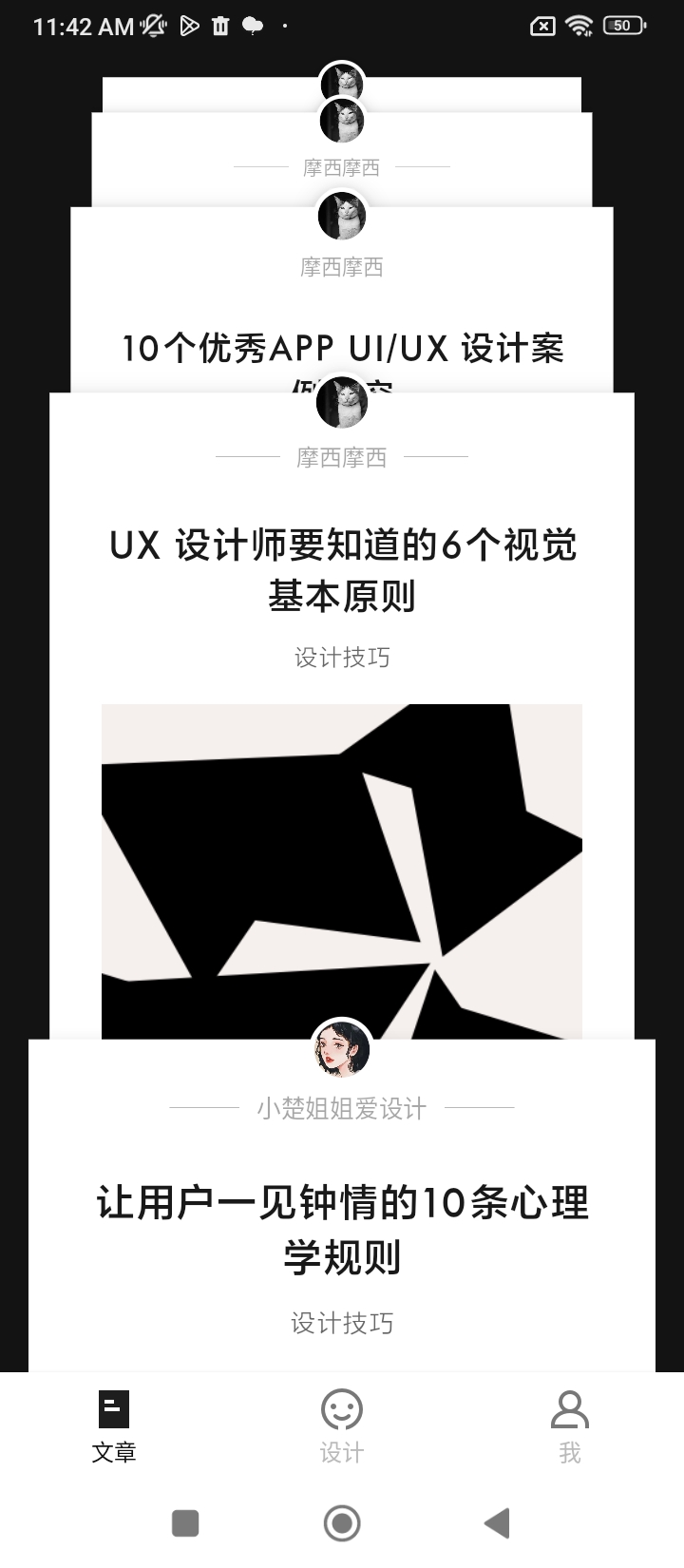Select the 文章 tab
This screenshot has width=684, height=1568.
click(x=114, y=1425)
